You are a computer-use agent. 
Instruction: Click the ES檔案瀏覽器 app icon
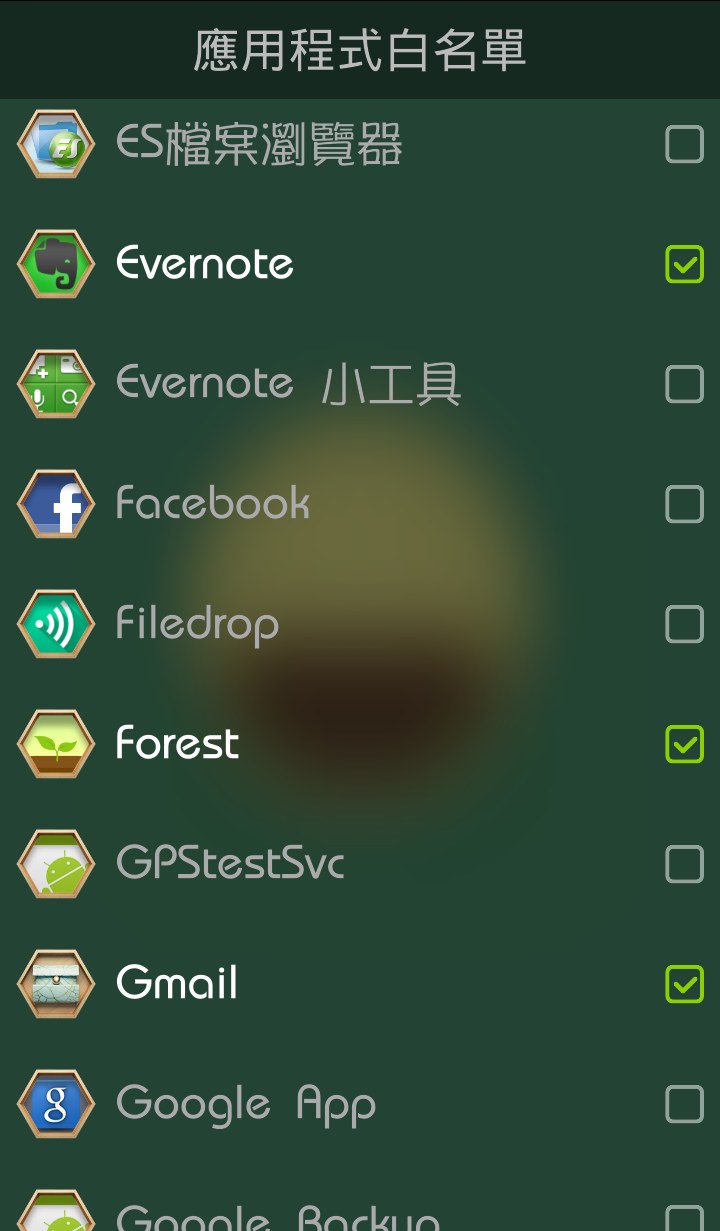[56, 143]
